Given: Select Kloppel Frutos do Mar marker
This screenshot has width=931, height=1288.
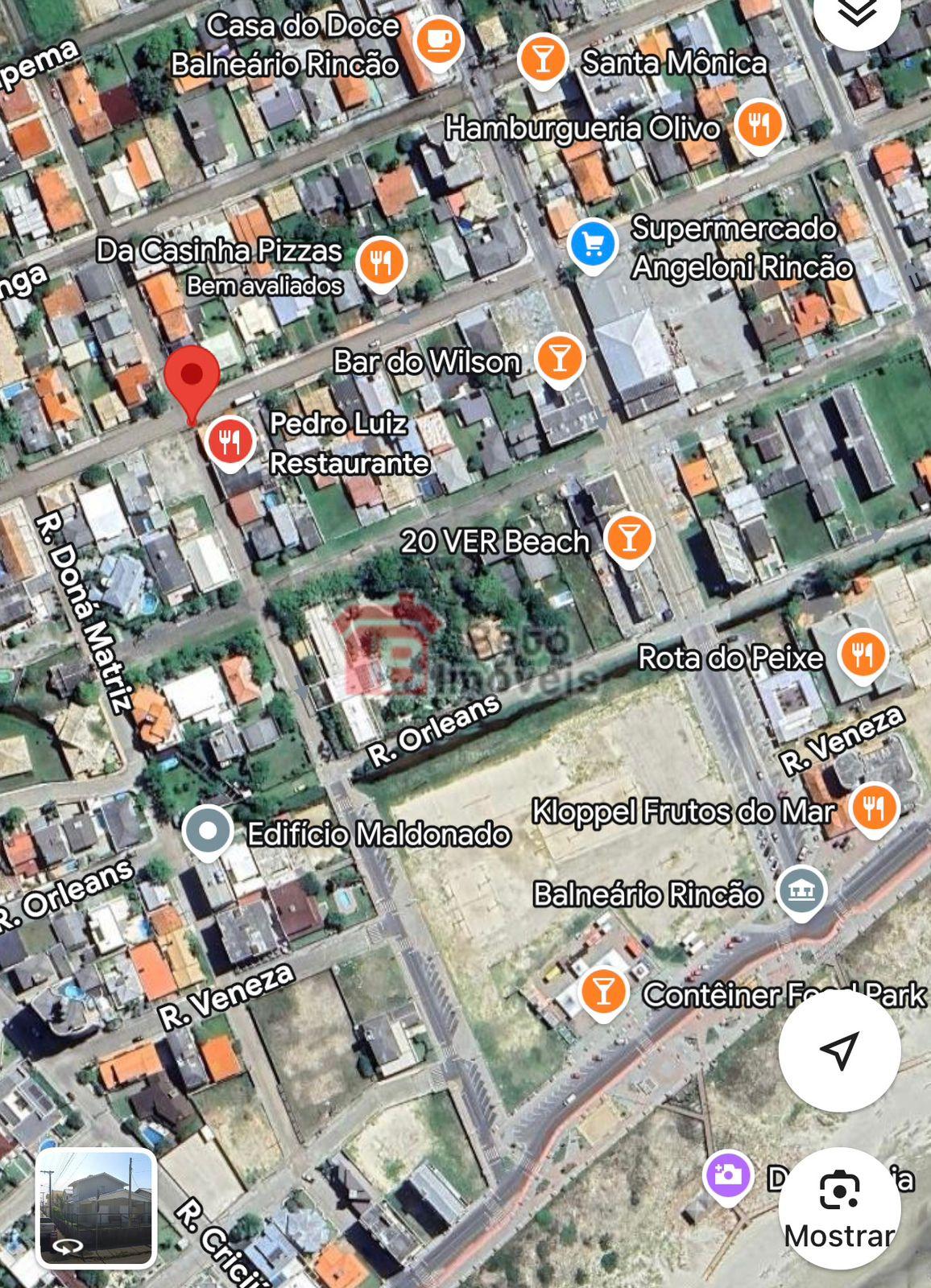Looking at the screenshot, I should (x=874, y=807).
